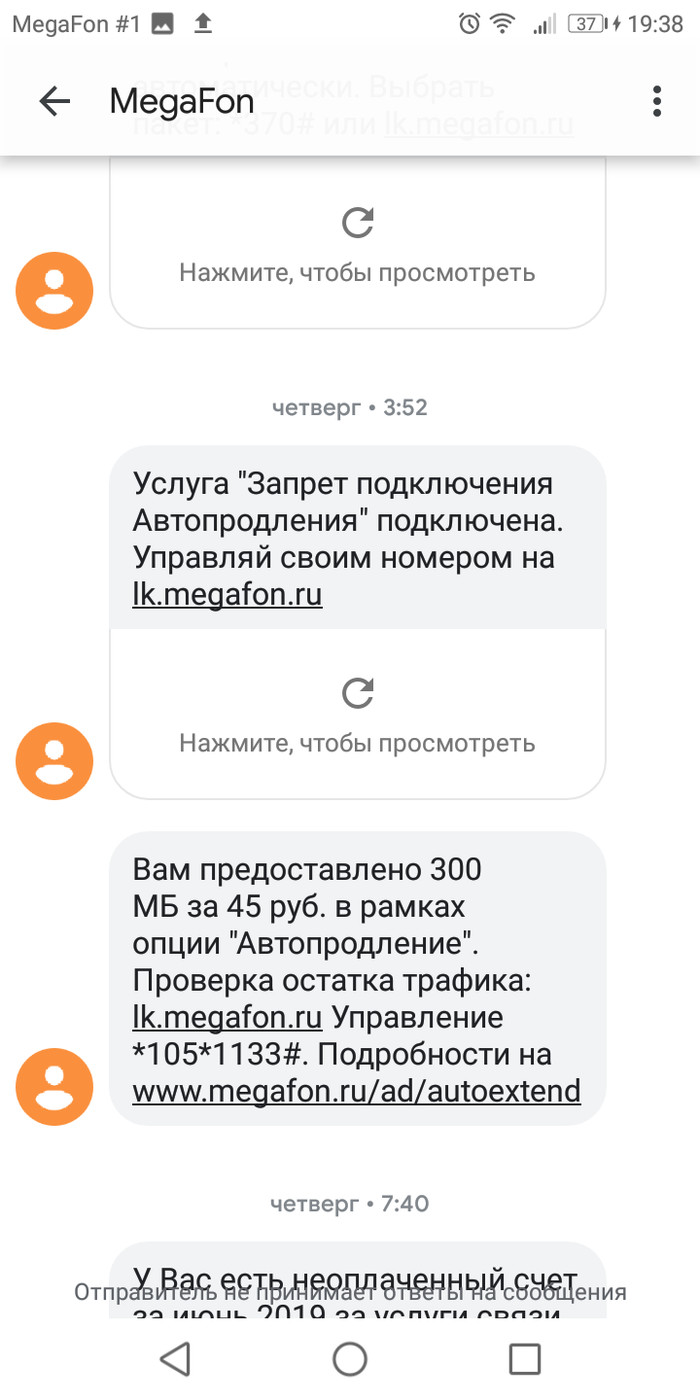Open the overflow menu with three dots

click(656, 101)
